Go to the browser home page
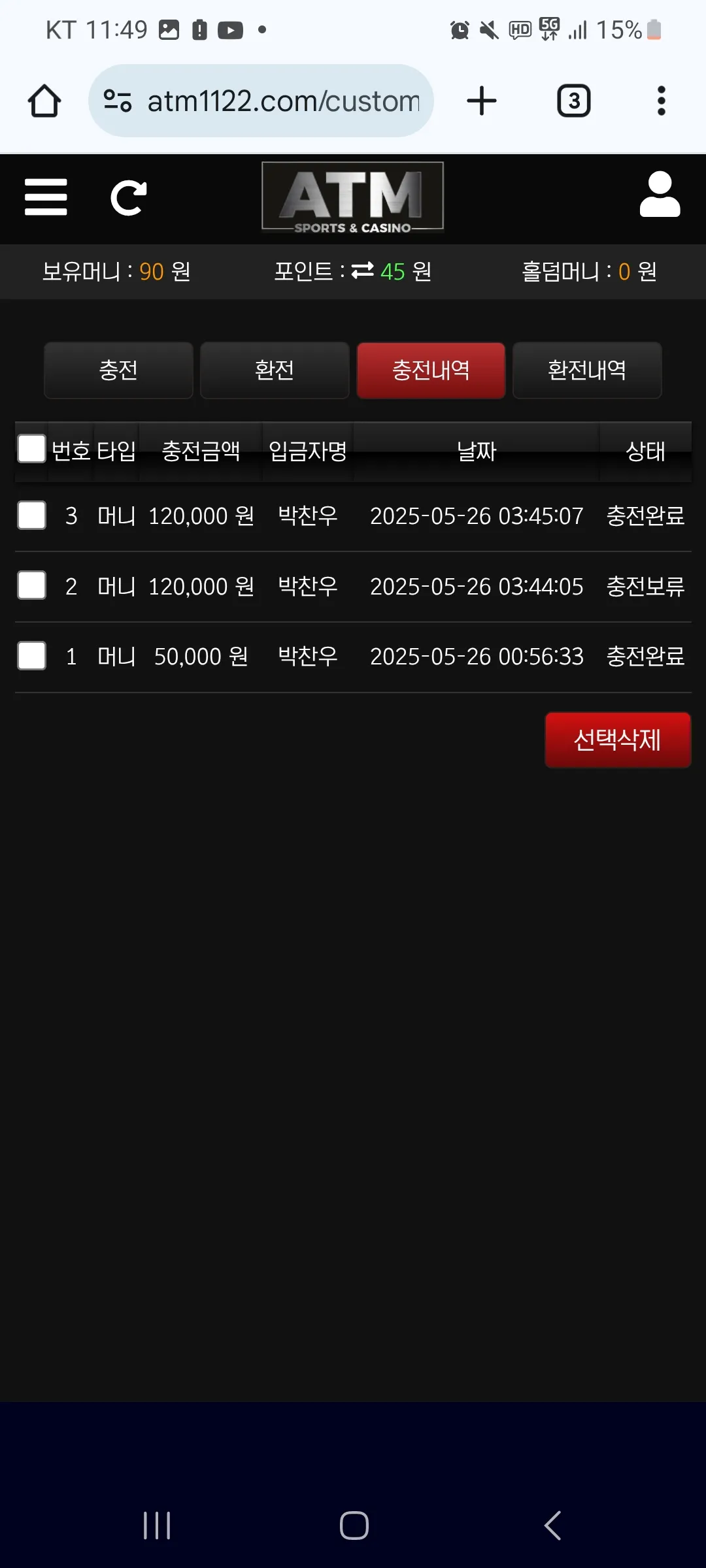This screenshot has height=1568, width=706. pos(44,101)
